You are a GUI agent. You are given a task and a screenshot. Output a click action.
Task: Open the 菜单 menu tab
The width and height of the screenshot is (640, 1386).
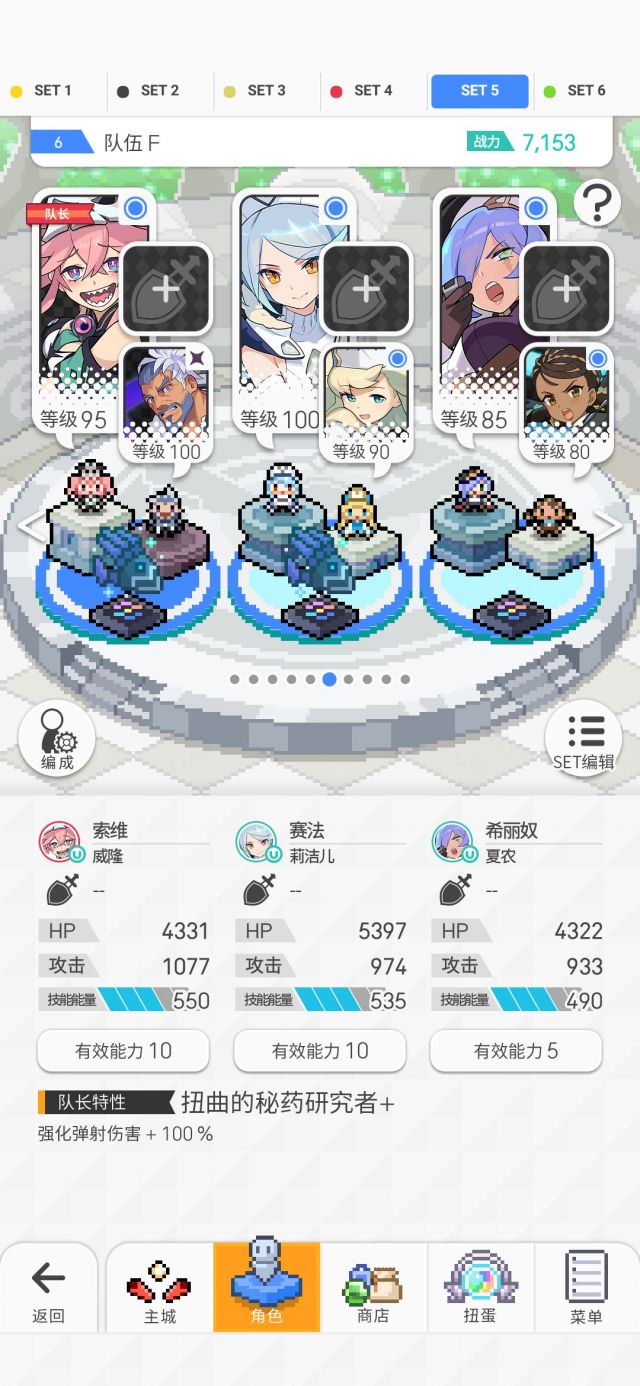(586, 1289)
